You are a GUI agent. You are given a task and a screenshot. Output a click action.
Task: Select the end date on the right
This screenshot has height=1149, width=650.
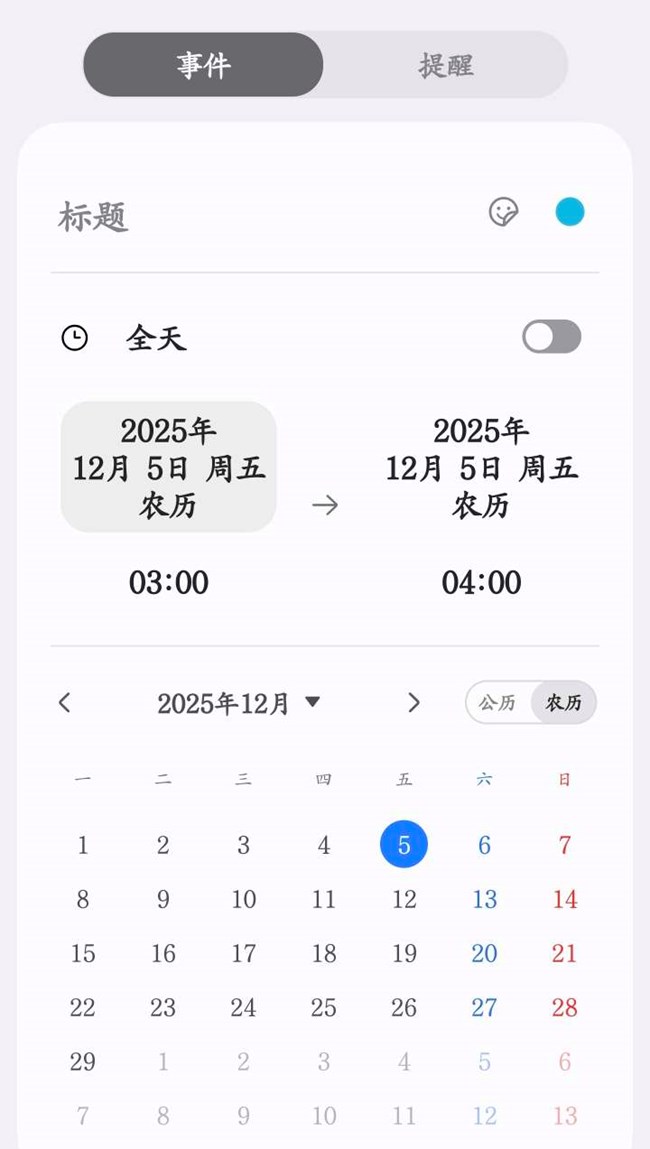pyautogui.click(x=481, y=467)
